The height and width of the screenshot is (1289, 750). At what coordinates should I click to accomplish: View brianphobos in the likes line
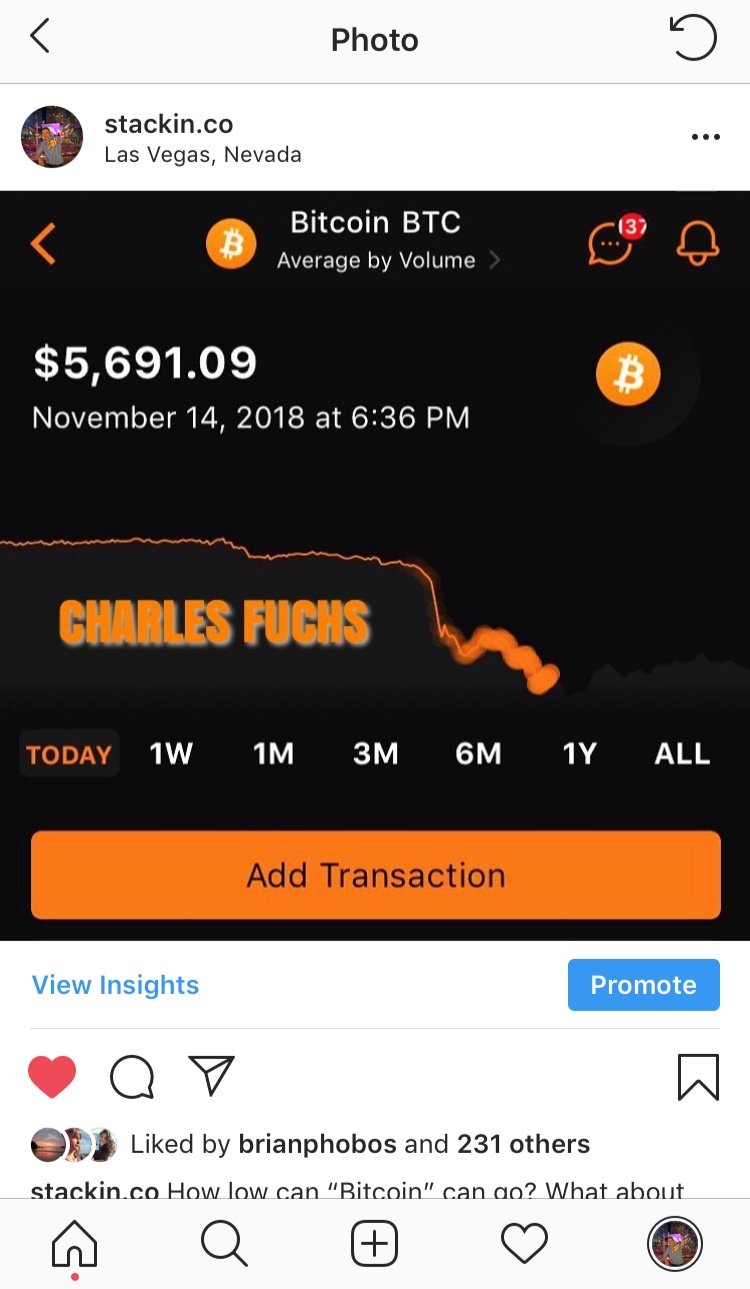317,1144
